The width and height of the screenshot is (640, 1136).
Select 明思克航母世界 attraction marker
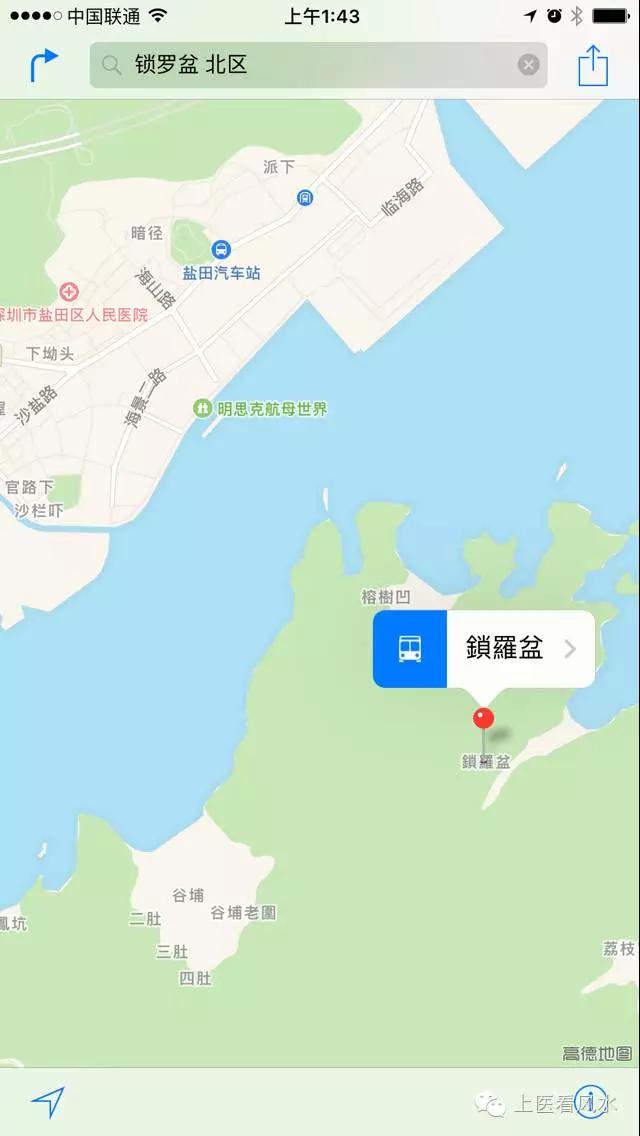tap(202, 408)
